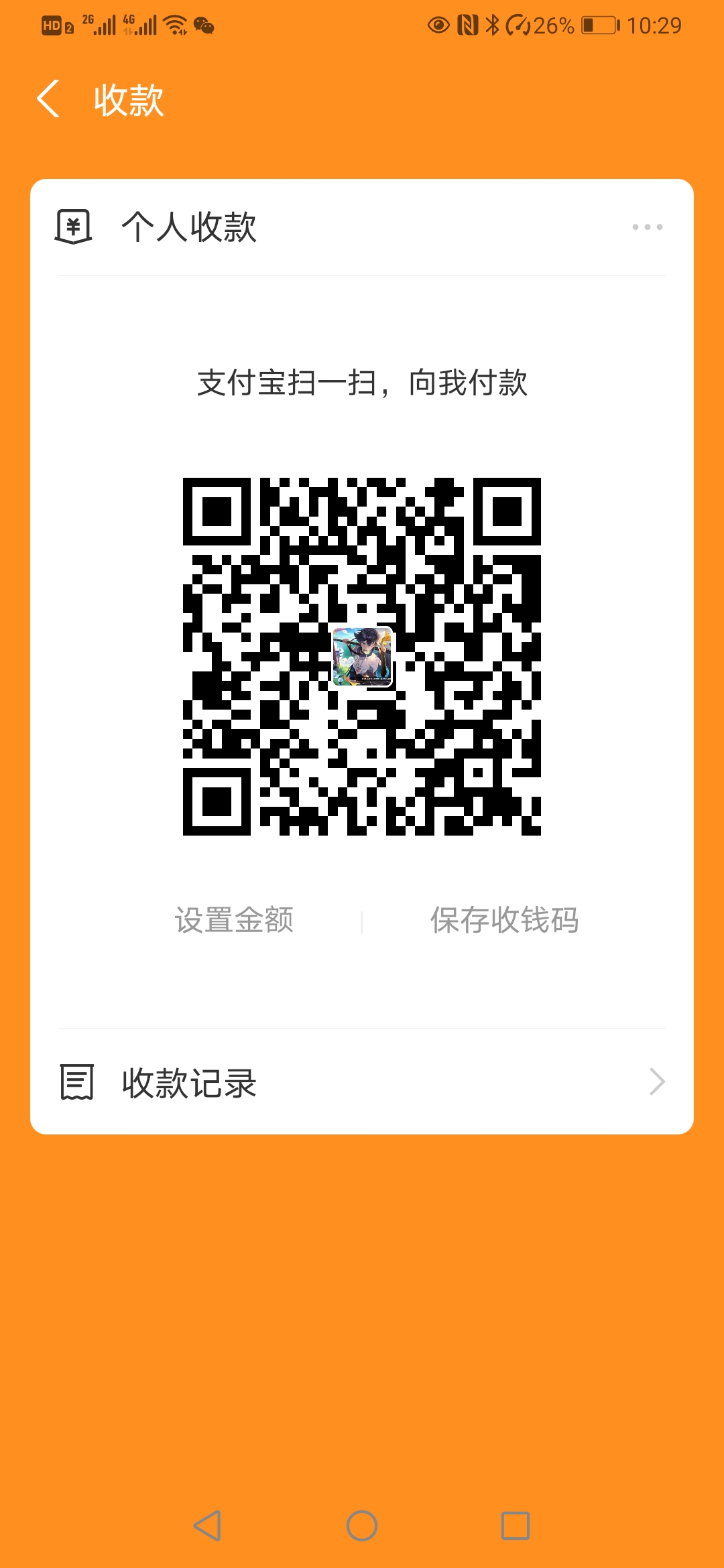Tap 设置金额 to set amount
724x1568 pixels.
pos(234,920)
